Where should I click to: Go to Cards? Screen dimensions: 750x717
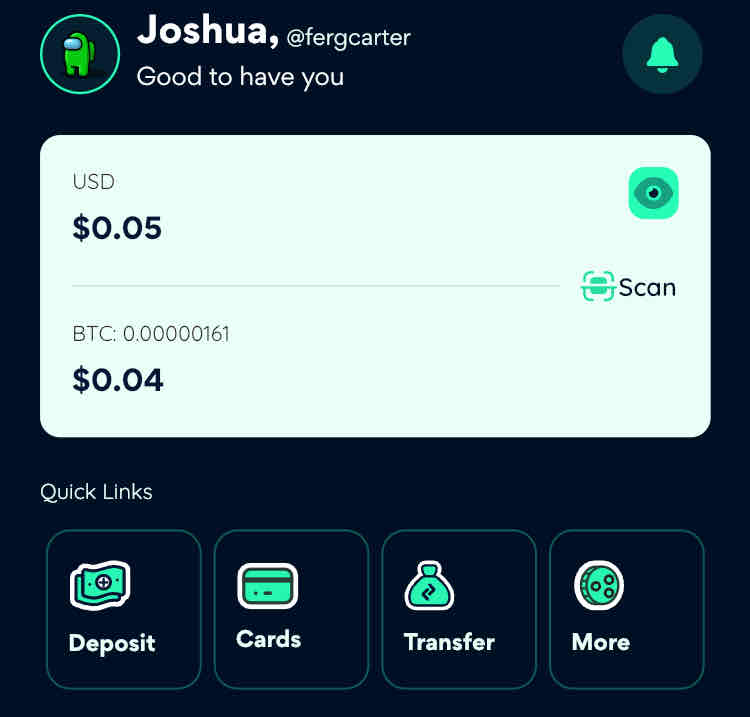pyautogui.click(x=291, y=609)
